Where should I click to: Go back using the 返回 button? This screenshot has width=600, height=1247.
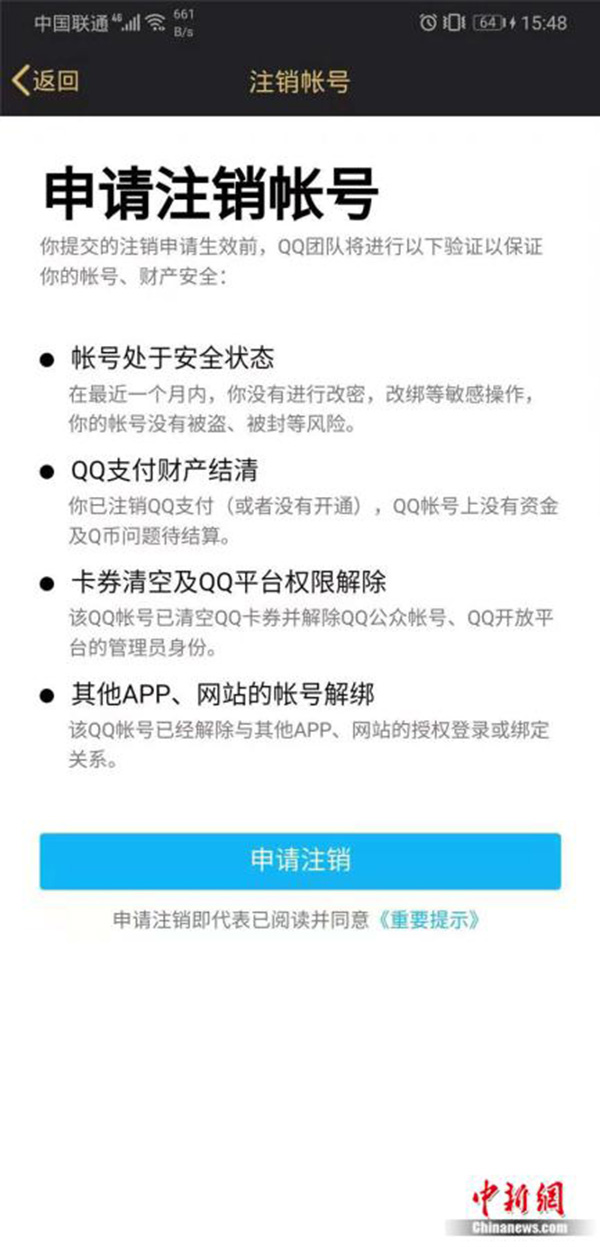(x=45, y=81)
